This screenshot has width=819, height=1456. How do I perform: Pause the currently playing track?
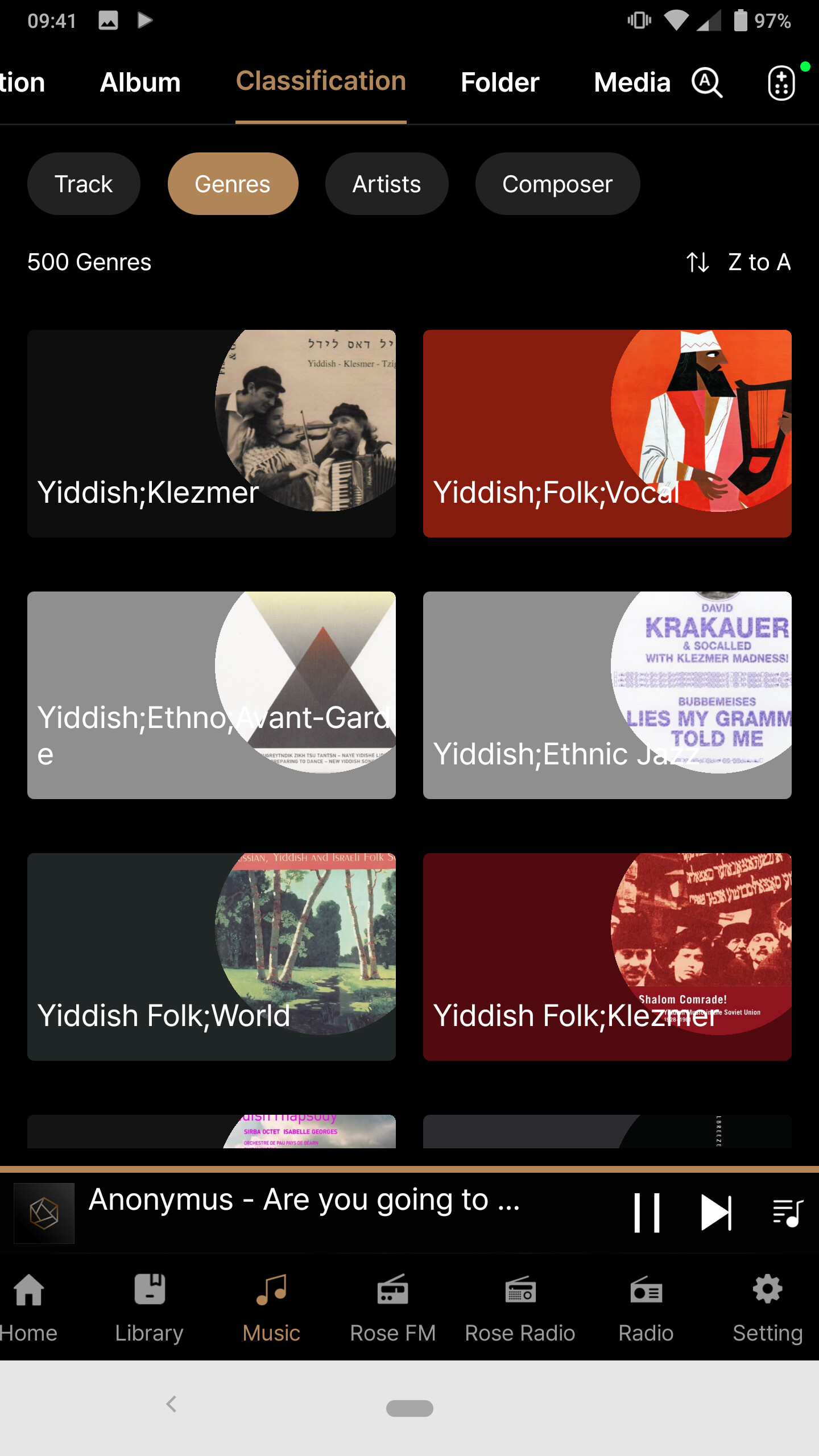pos(647,1213)
